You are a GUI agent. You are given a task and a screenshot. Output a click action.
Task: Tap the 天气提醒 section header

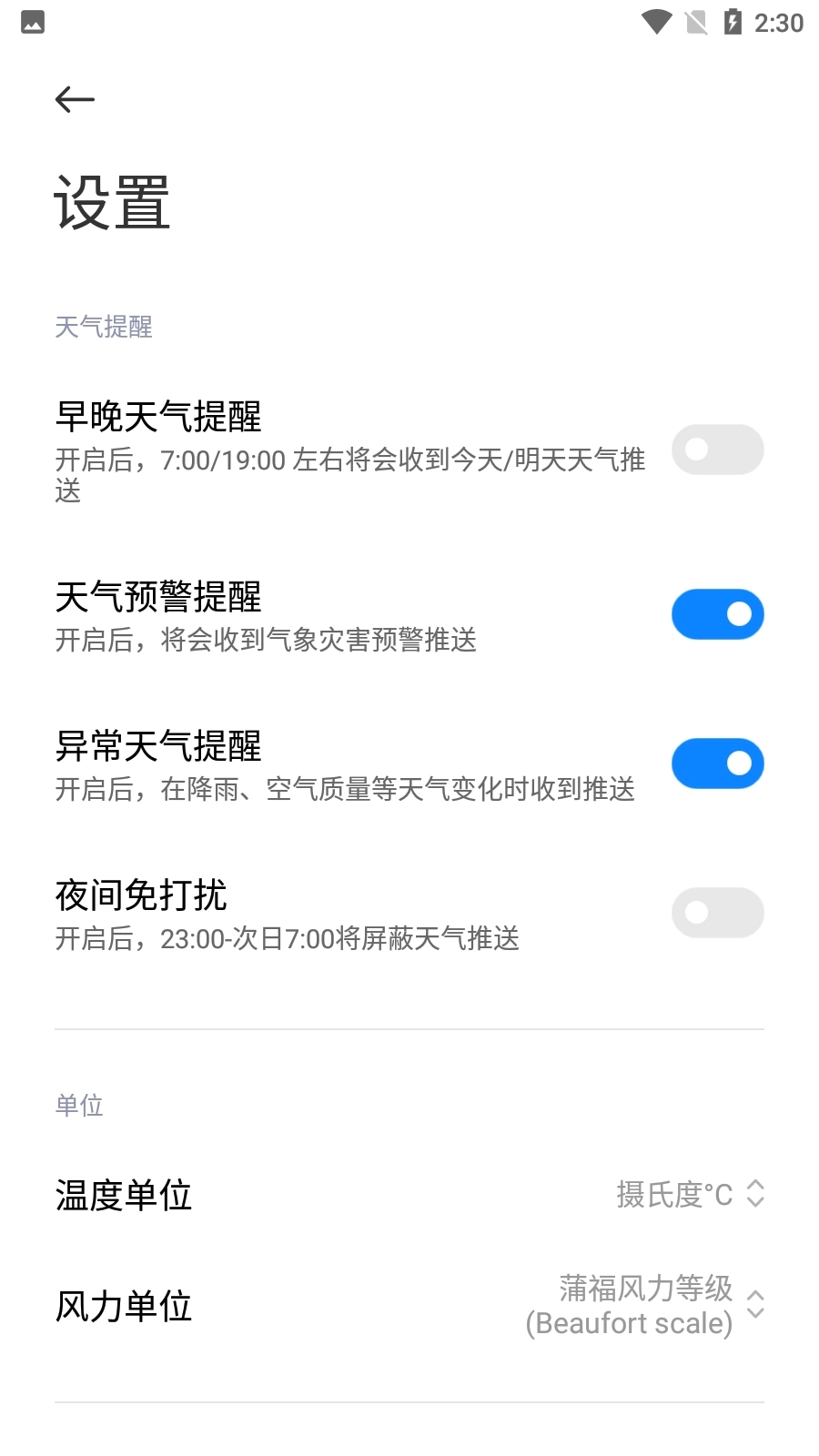(104, 328)
